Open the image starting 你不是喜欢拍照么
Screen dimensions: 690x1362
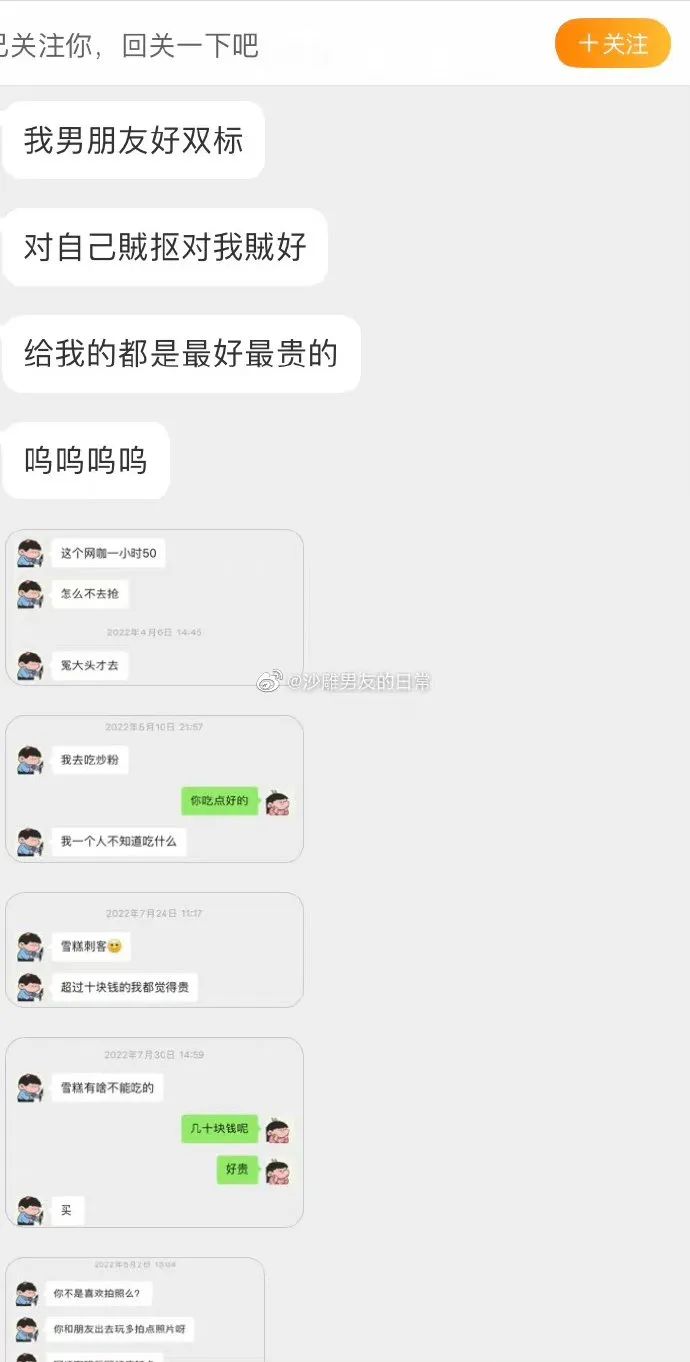coord(135,1310)
